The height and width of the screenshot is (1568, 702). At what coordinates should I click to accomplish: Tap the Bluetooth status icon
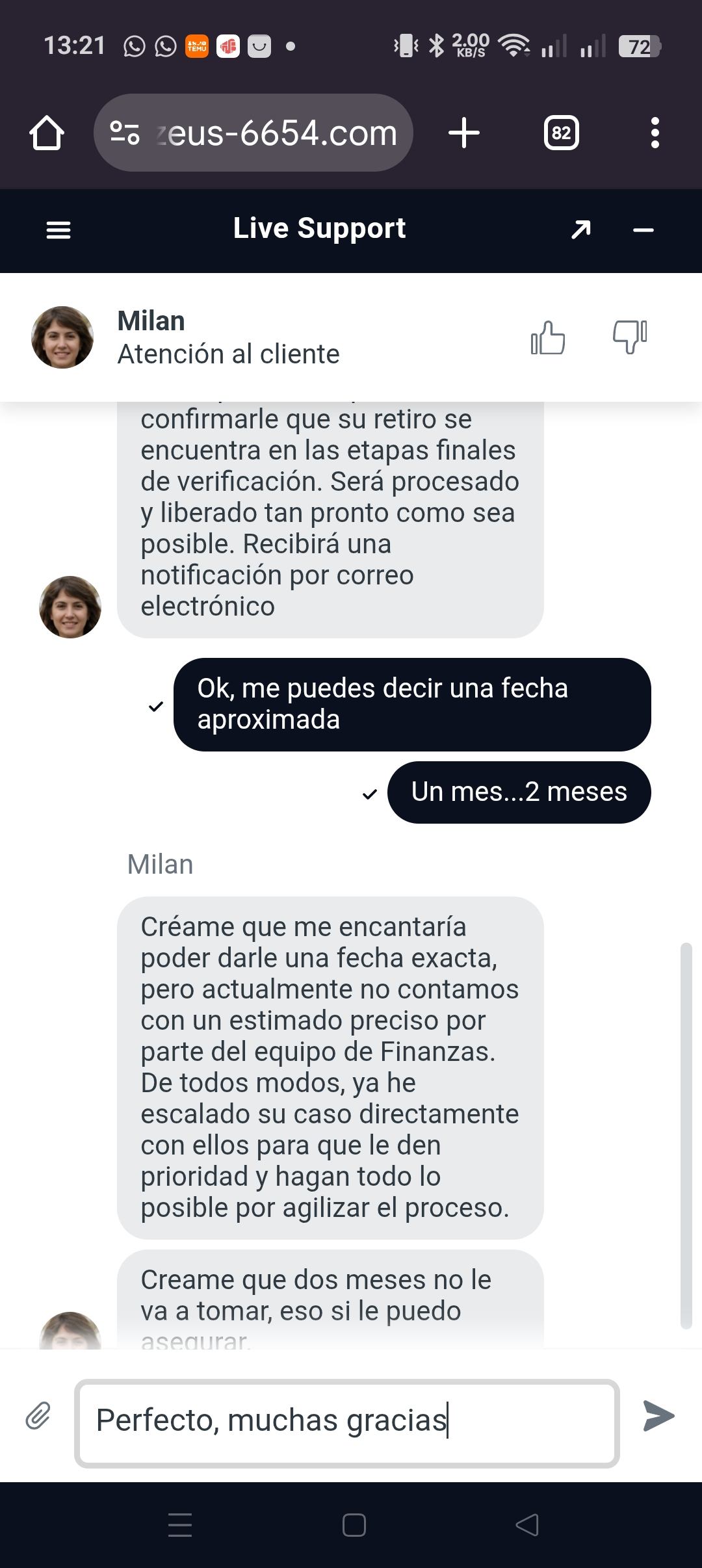point(437,44)
